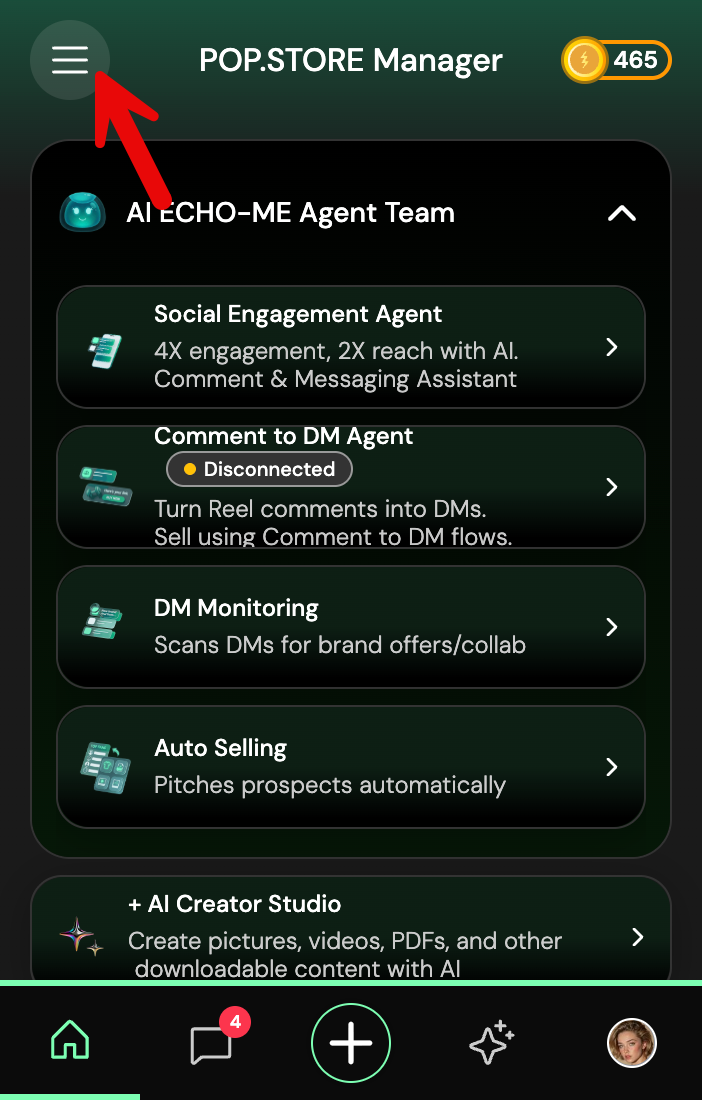
Task: Tap the plus create button
Action: 351,1044
